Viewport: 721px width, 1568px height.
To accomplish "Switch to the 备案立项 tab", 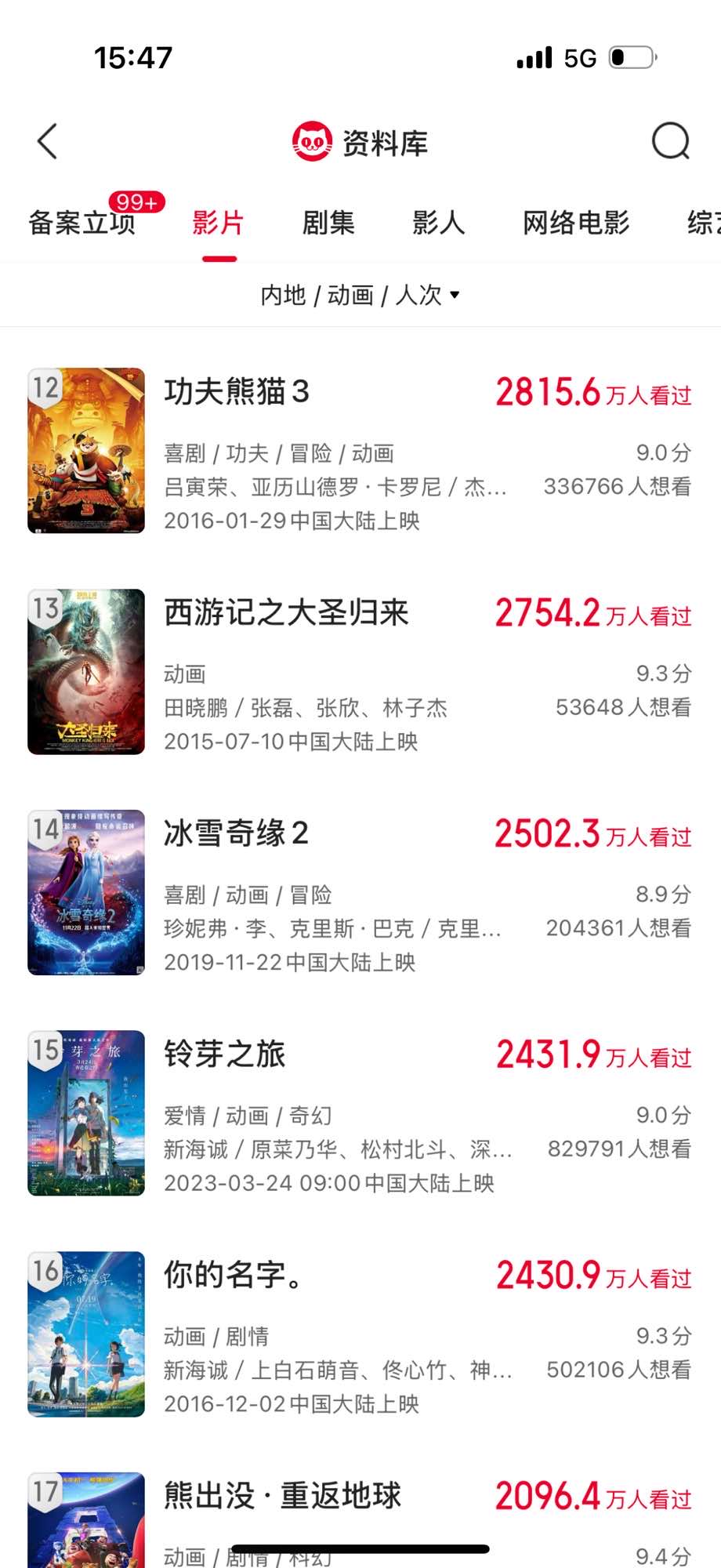I will 82,223.
